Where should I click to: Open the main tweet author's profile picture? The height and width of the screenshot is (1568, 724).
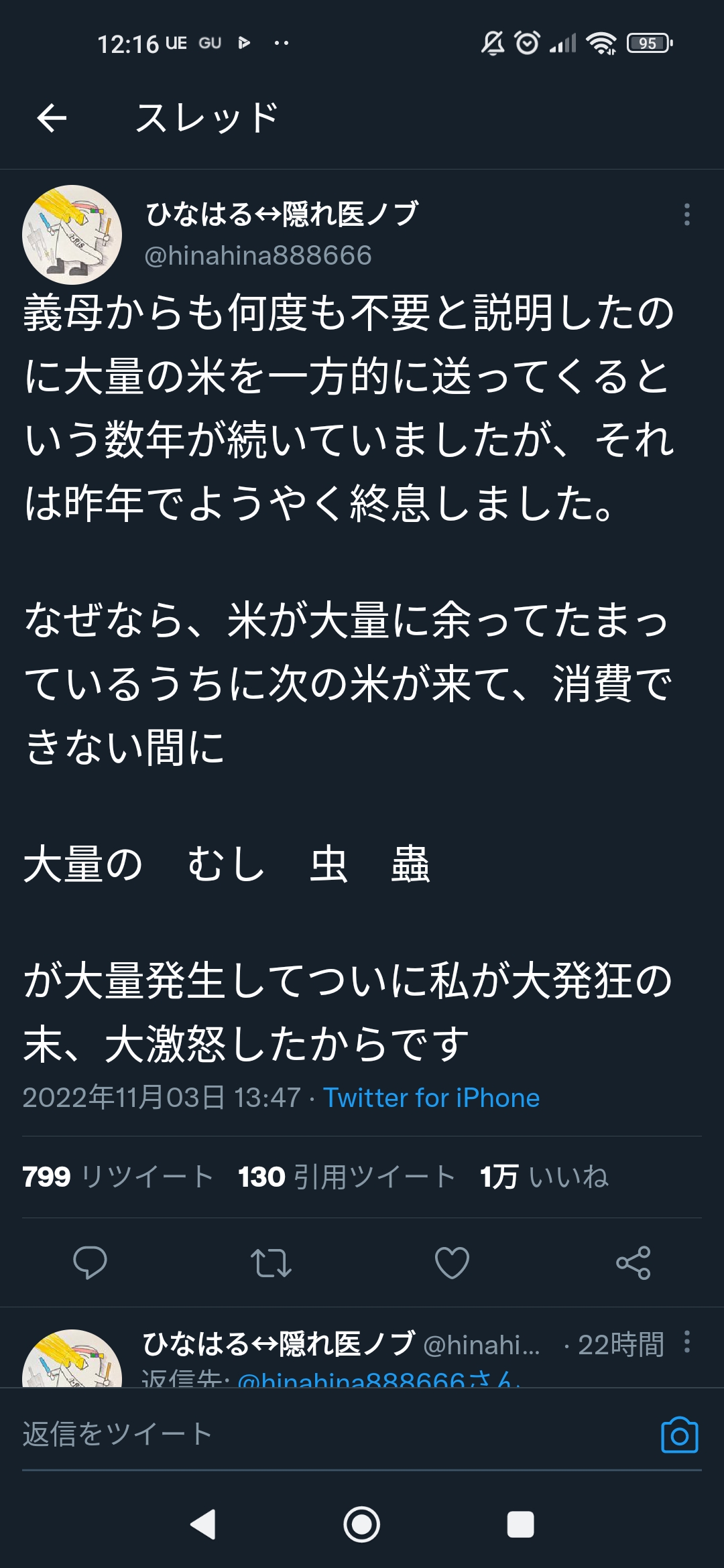click(72, 235)
